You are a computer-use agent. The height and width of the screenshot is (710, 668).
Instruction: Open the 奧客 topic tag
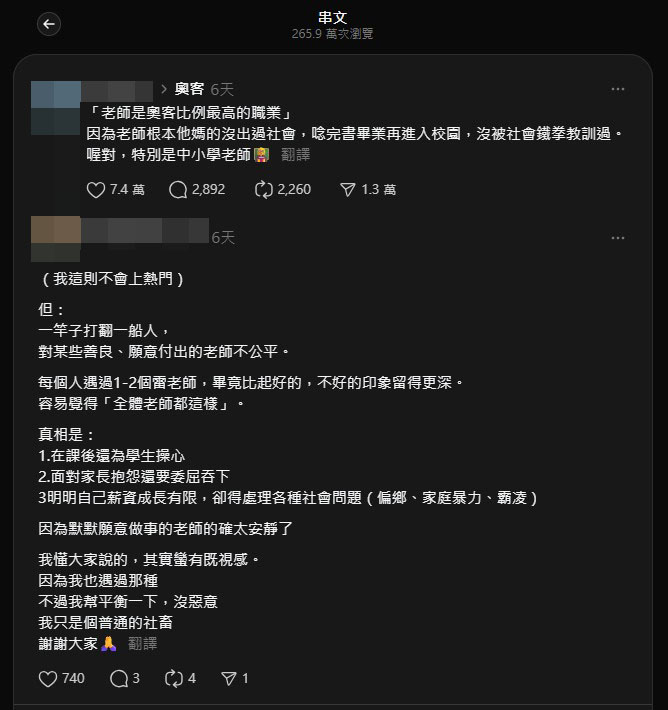click(x=189, y=89)
